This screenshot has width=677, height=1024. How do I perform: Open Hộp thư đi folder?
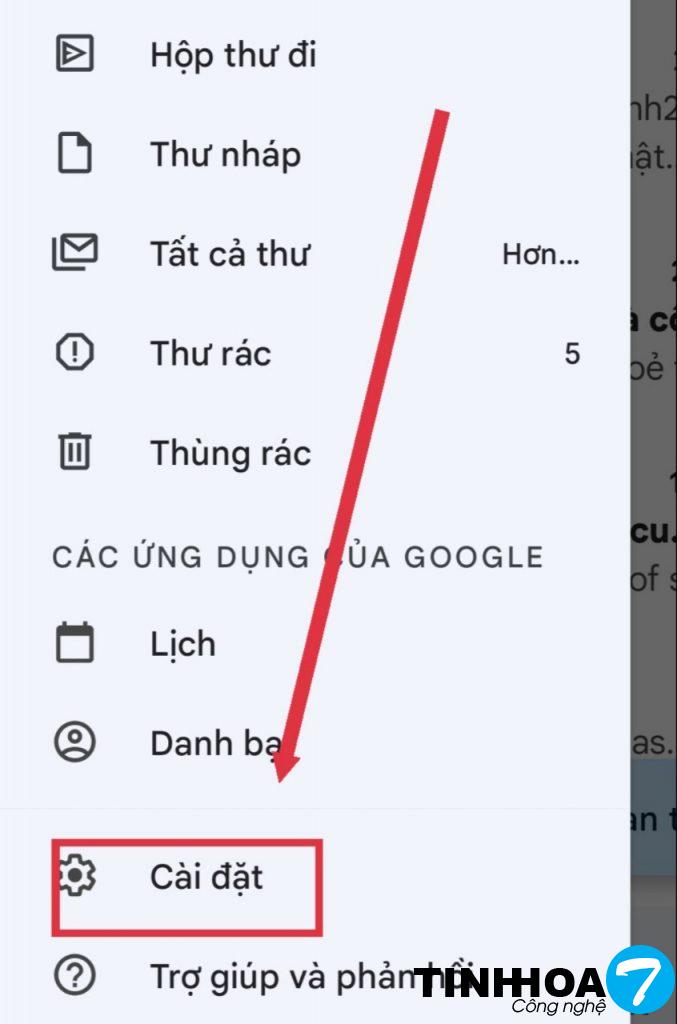point(232,56)
